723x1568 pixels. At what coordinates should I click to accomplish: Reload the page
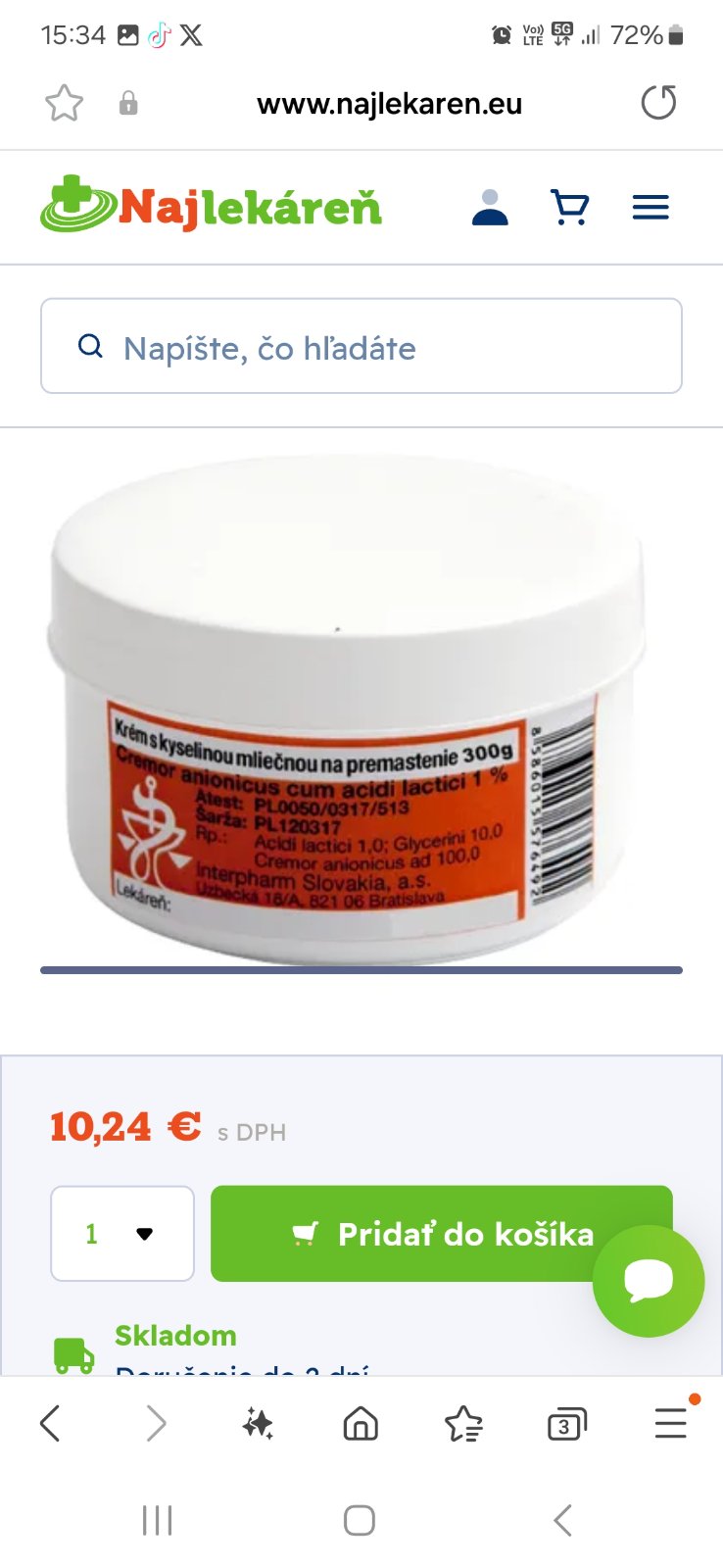tap(658, 102)
